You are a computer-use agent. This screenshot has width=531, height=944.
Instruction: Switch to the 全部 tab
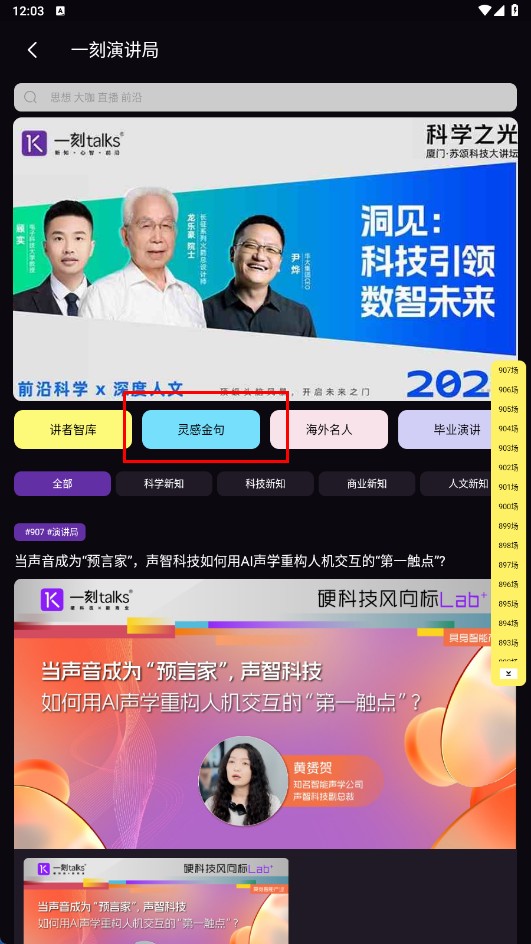(x=63, y=483)
